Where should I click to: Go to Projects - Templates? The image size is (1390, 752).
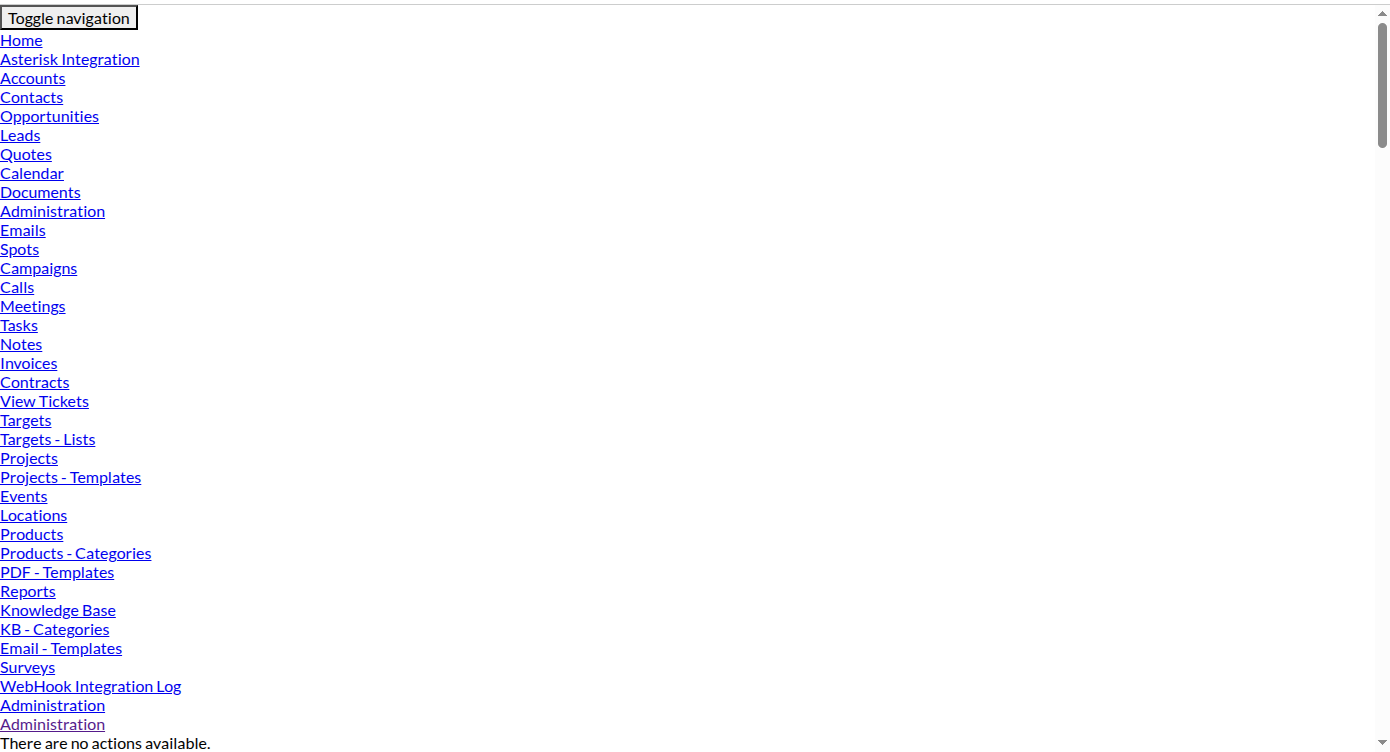[71, 478]
